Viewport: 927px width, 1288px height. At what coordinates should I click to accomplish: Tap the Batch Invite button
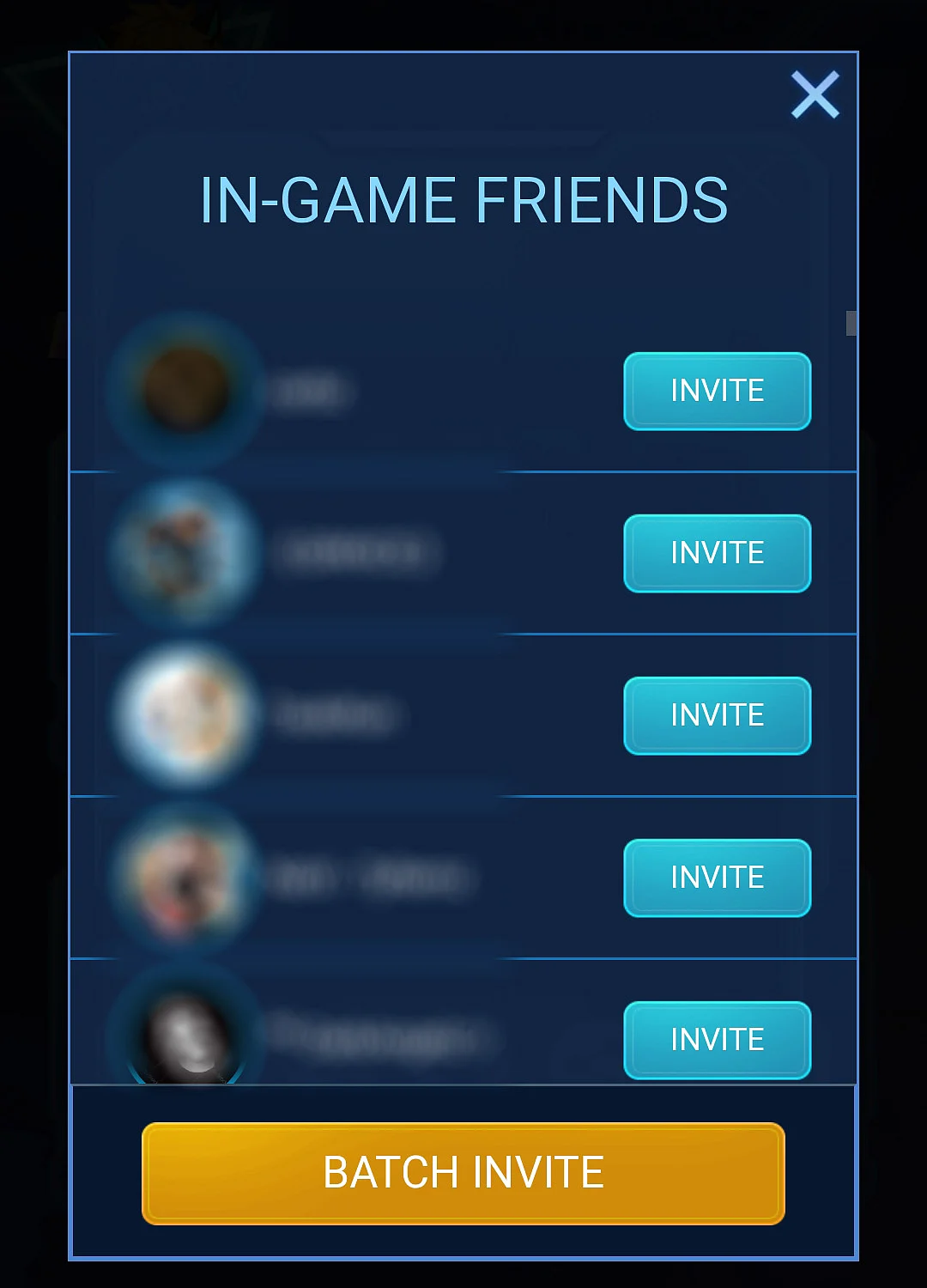coord(463,1173)
